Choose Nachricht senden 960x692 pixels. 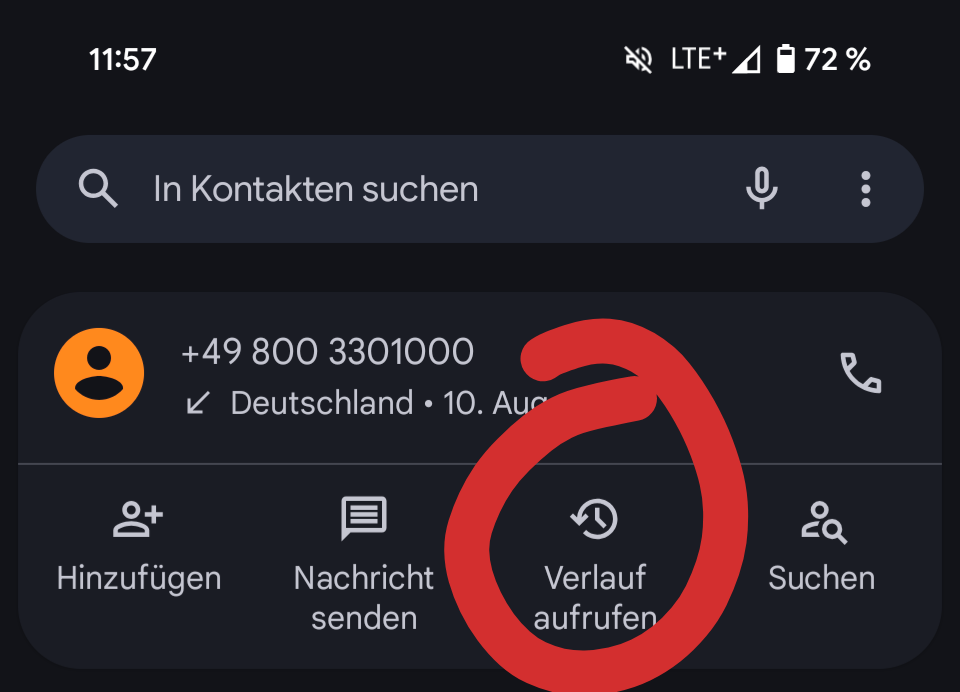pyautogui.click(x=364, y=565)
